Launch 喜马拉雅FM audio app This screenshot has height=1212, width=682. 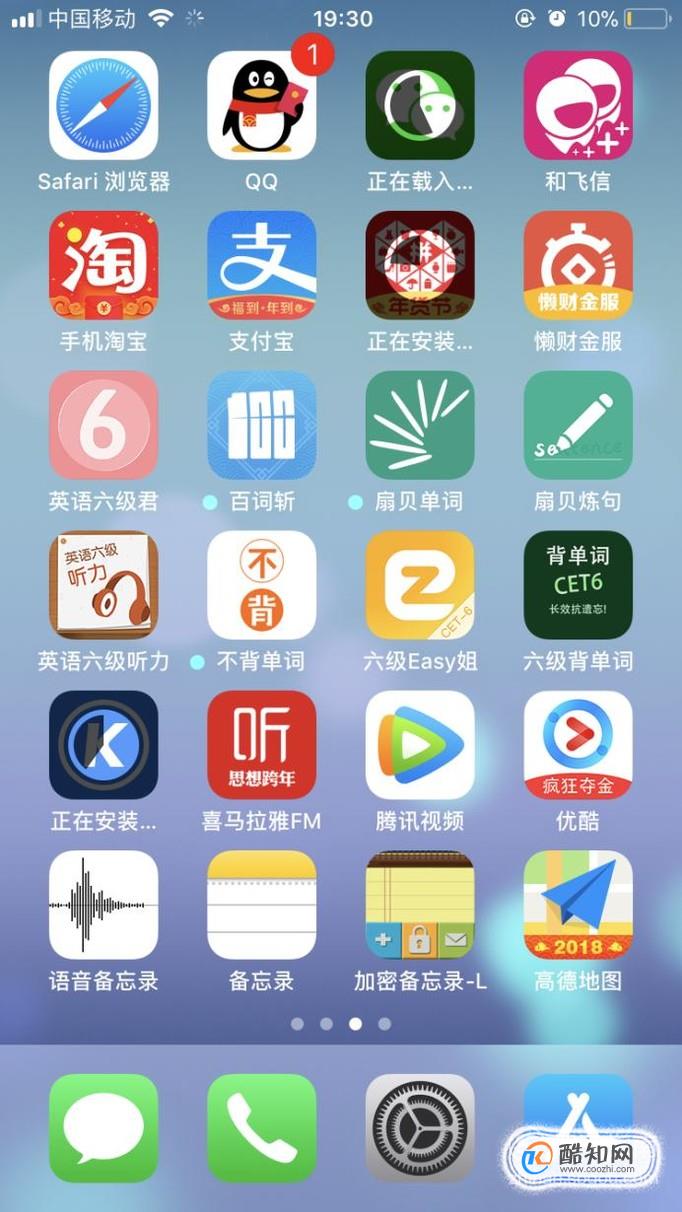coord(261,745)
